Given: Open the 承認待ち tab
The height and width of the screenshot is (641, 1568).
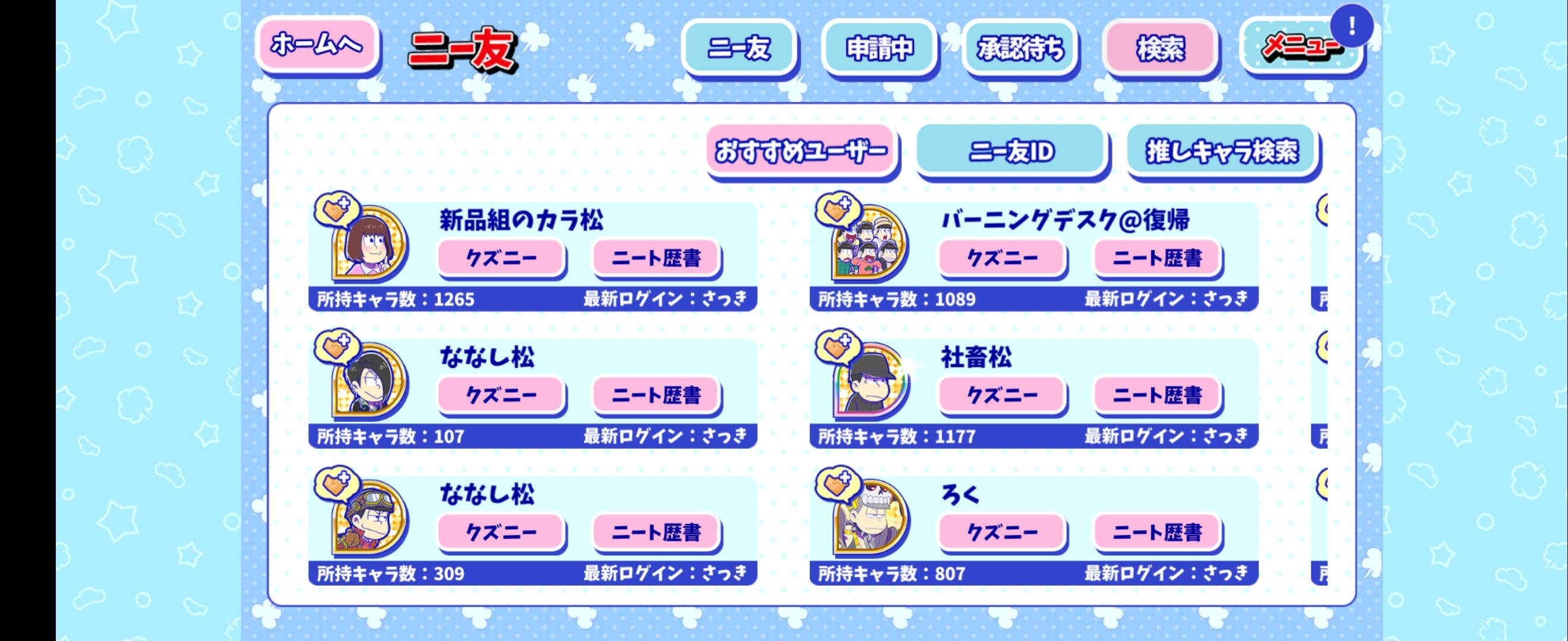Looking at the screenshot, I should click(1020, 48).
